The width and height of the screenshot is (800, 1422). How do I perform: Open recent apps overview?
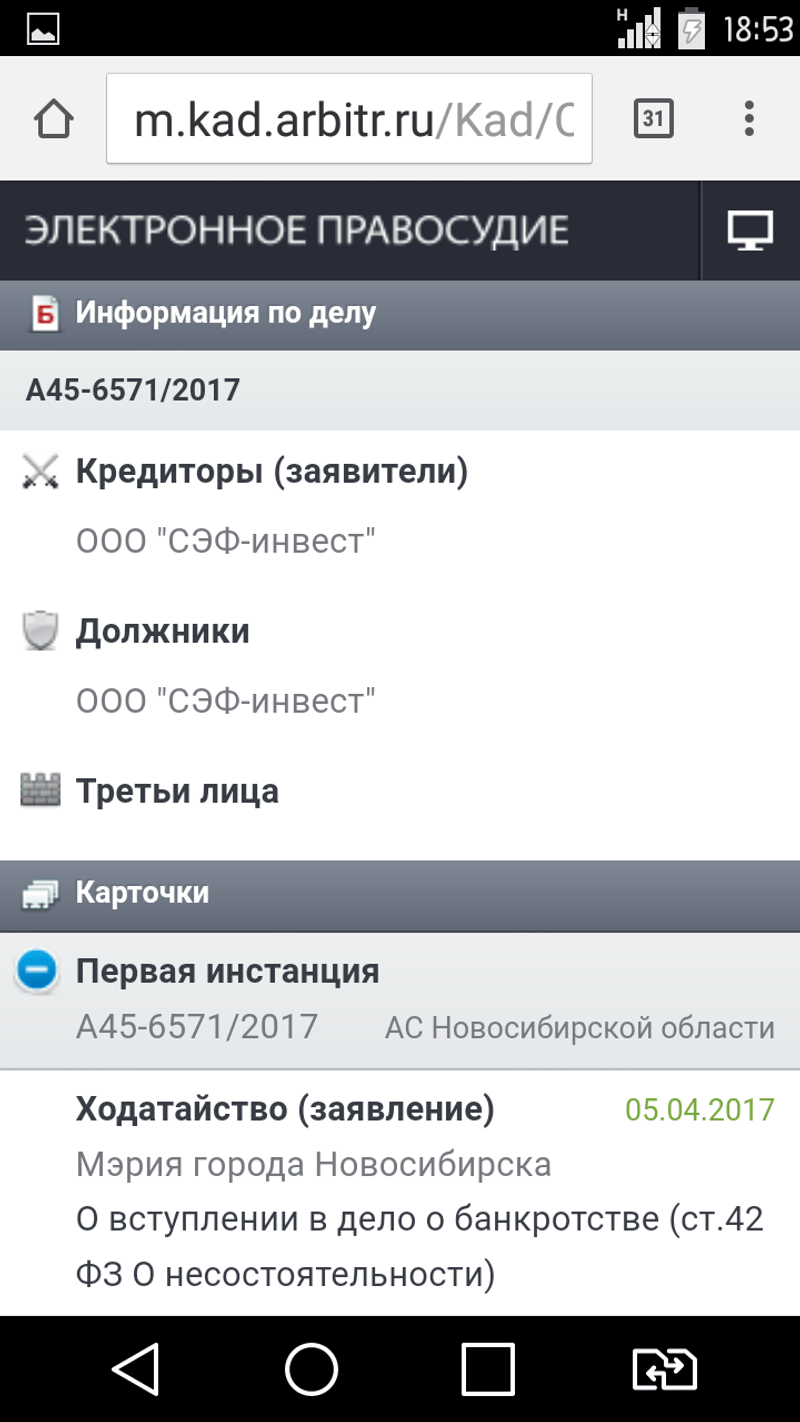488,1369
